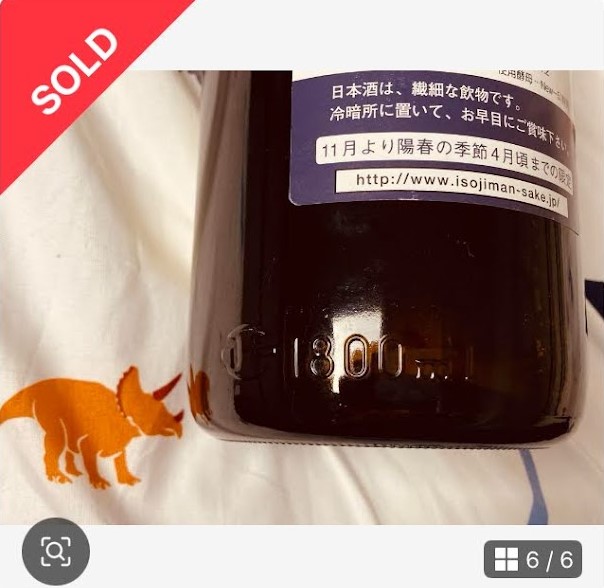Screen dimensions: 604x588
Task: Open the 6 / 6 photo grid view
Action: [533, 559]
